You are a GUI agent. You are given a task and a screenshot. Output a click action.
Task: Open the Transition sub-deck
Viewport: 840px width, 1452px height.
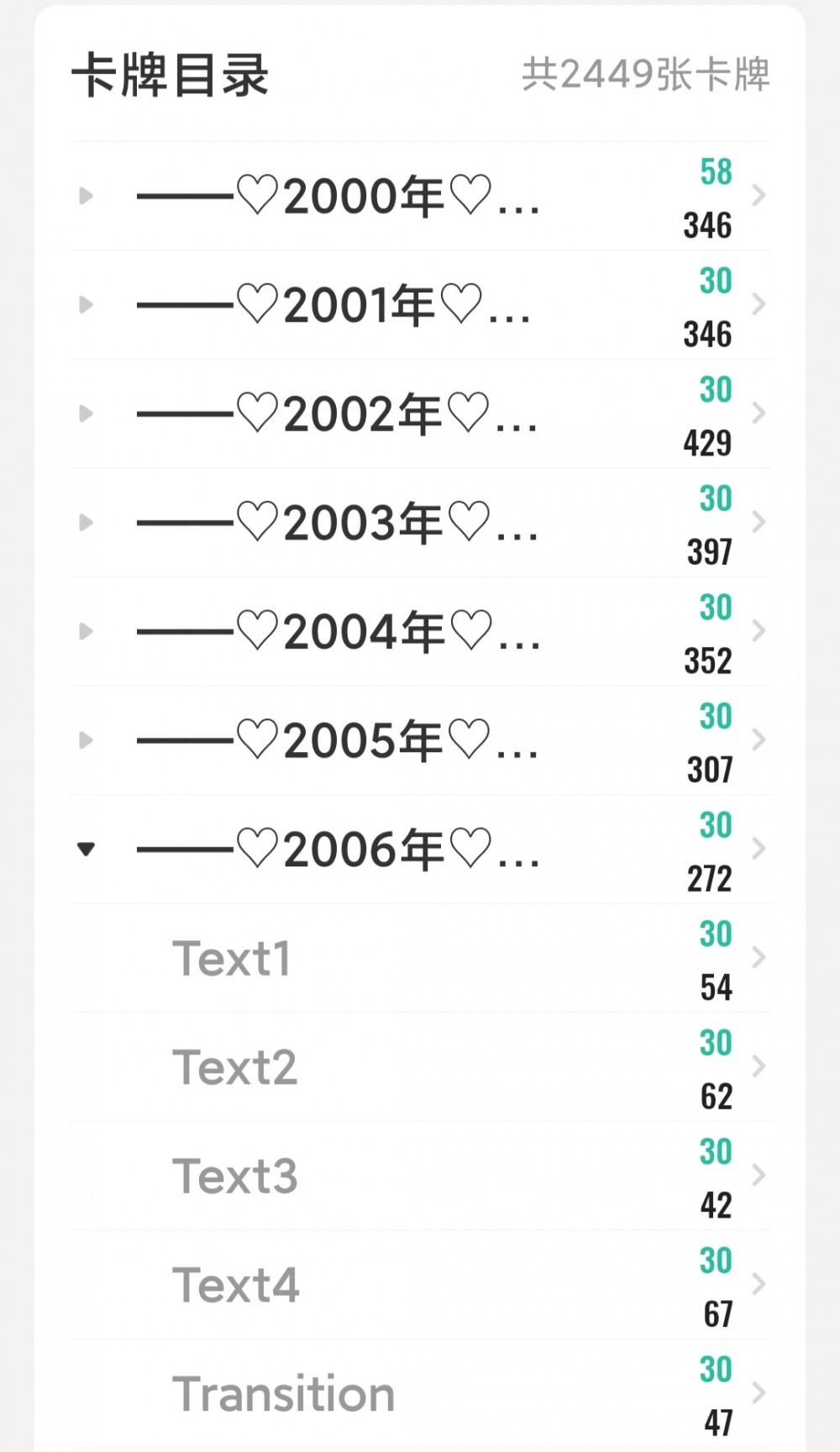click(420, 1394)
